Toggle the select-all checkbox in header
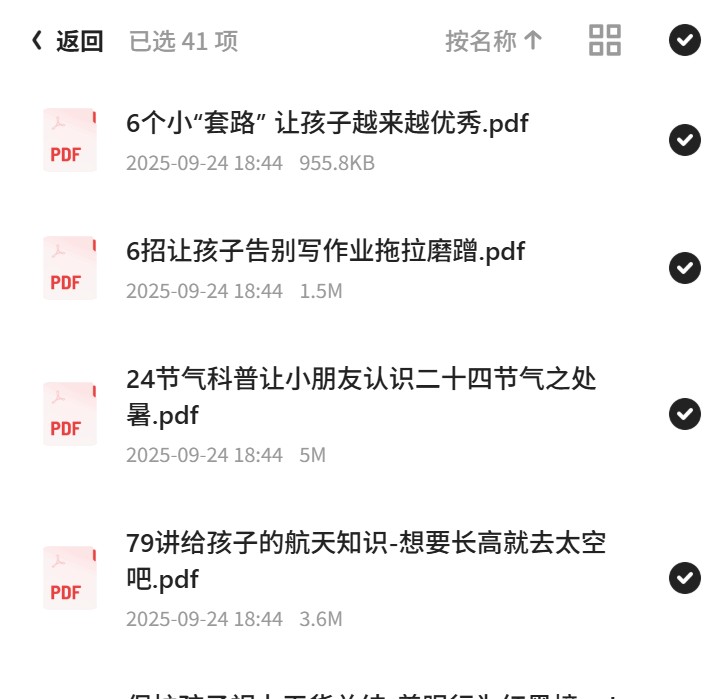Screen dimensions: 712x699 click(684, 40)
